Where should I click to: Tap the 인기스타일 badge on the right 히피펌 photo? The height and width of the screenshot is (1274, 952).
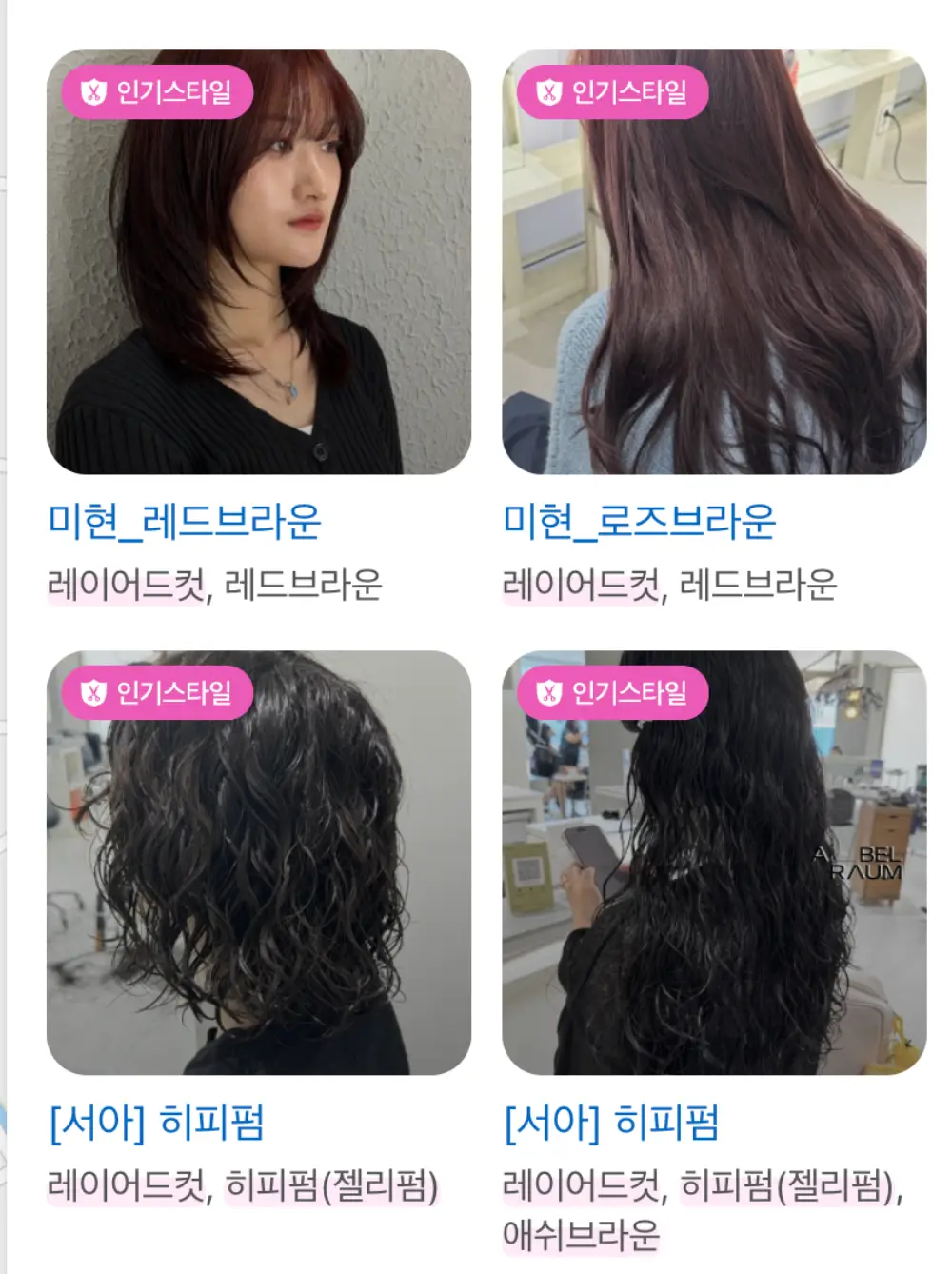click(x=614, y=693)
